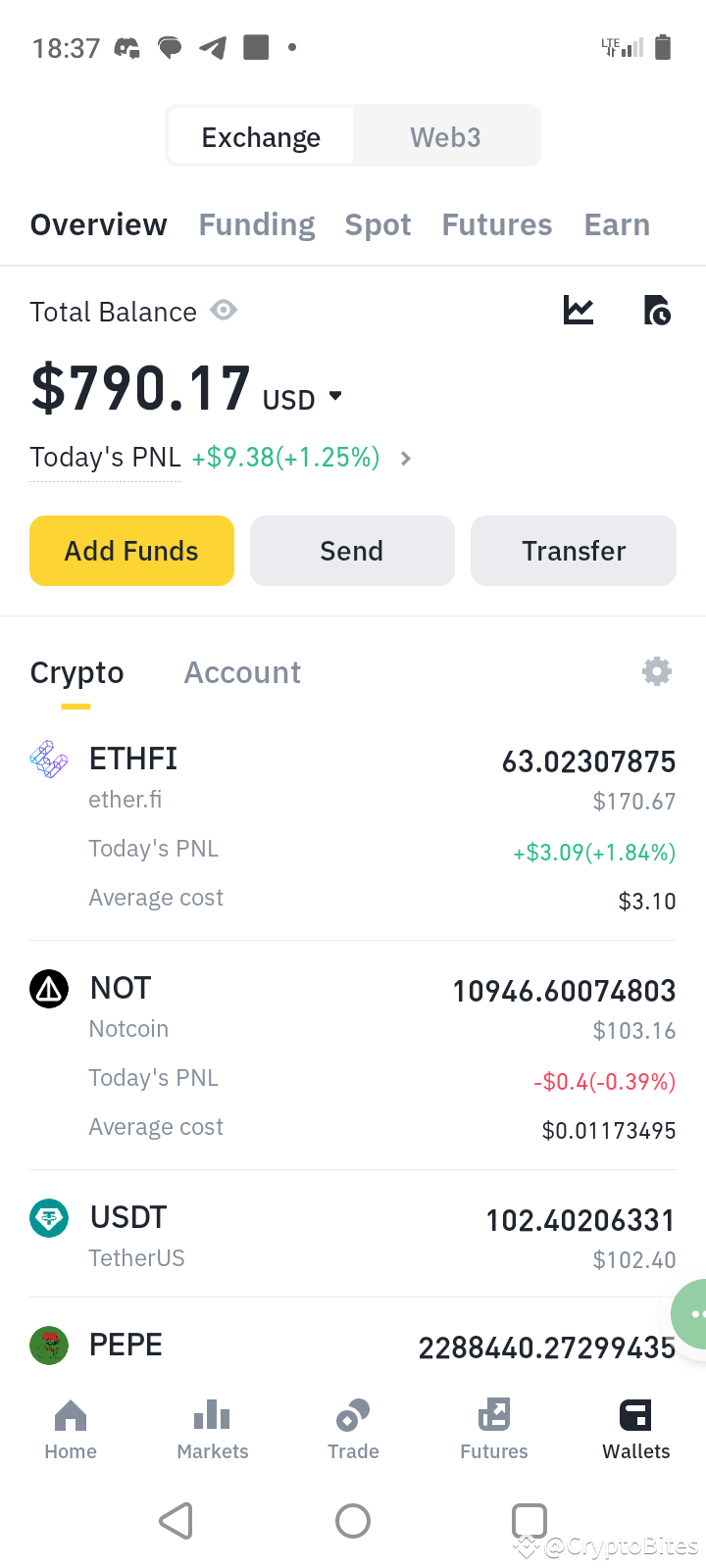The width and height of the screenshot is (706, 1568).
Task: Open the portfolio analysis chart icon
Action: tap(579, 311)
